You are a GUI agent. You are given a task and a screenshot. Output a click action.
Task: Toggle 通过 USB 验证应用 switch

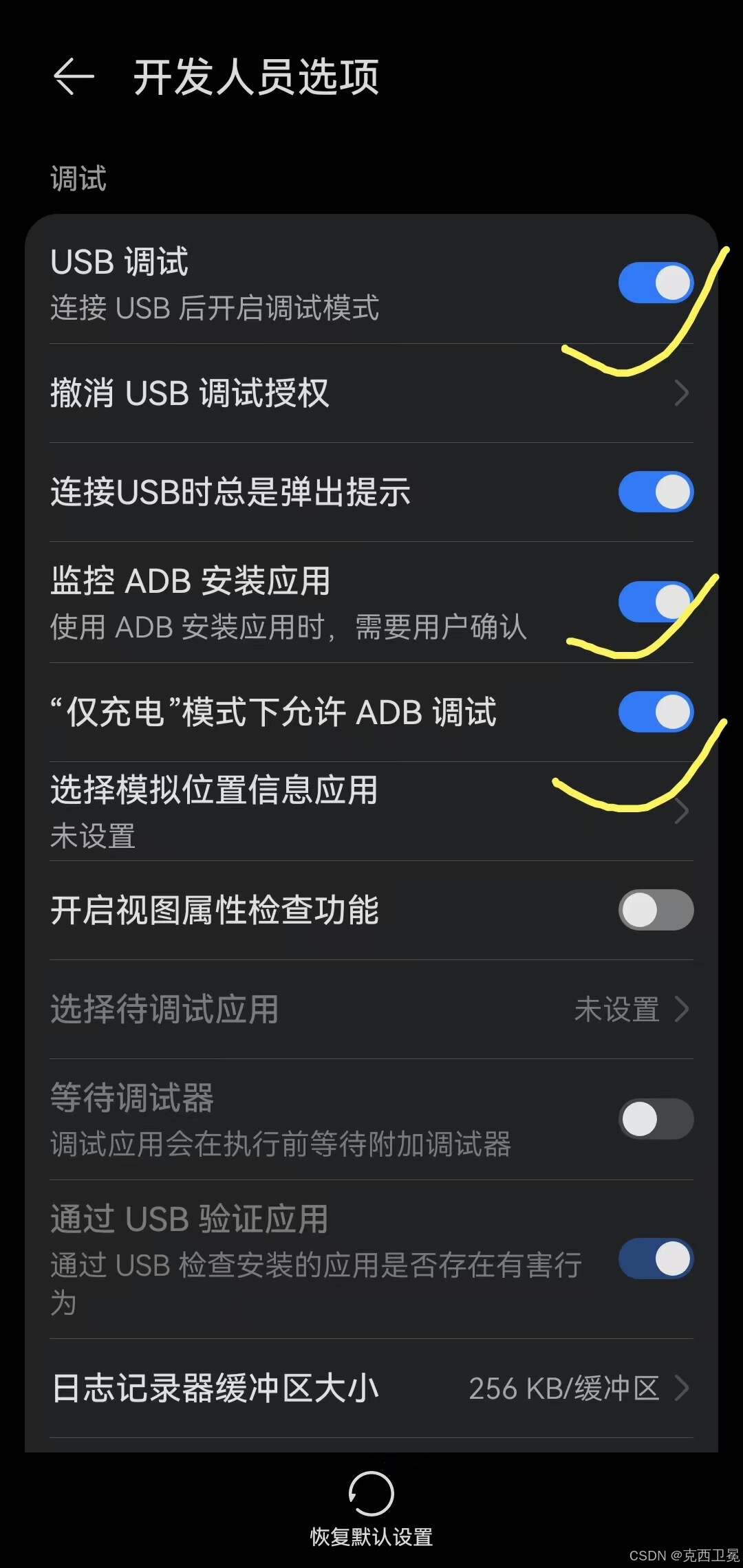655,1259
